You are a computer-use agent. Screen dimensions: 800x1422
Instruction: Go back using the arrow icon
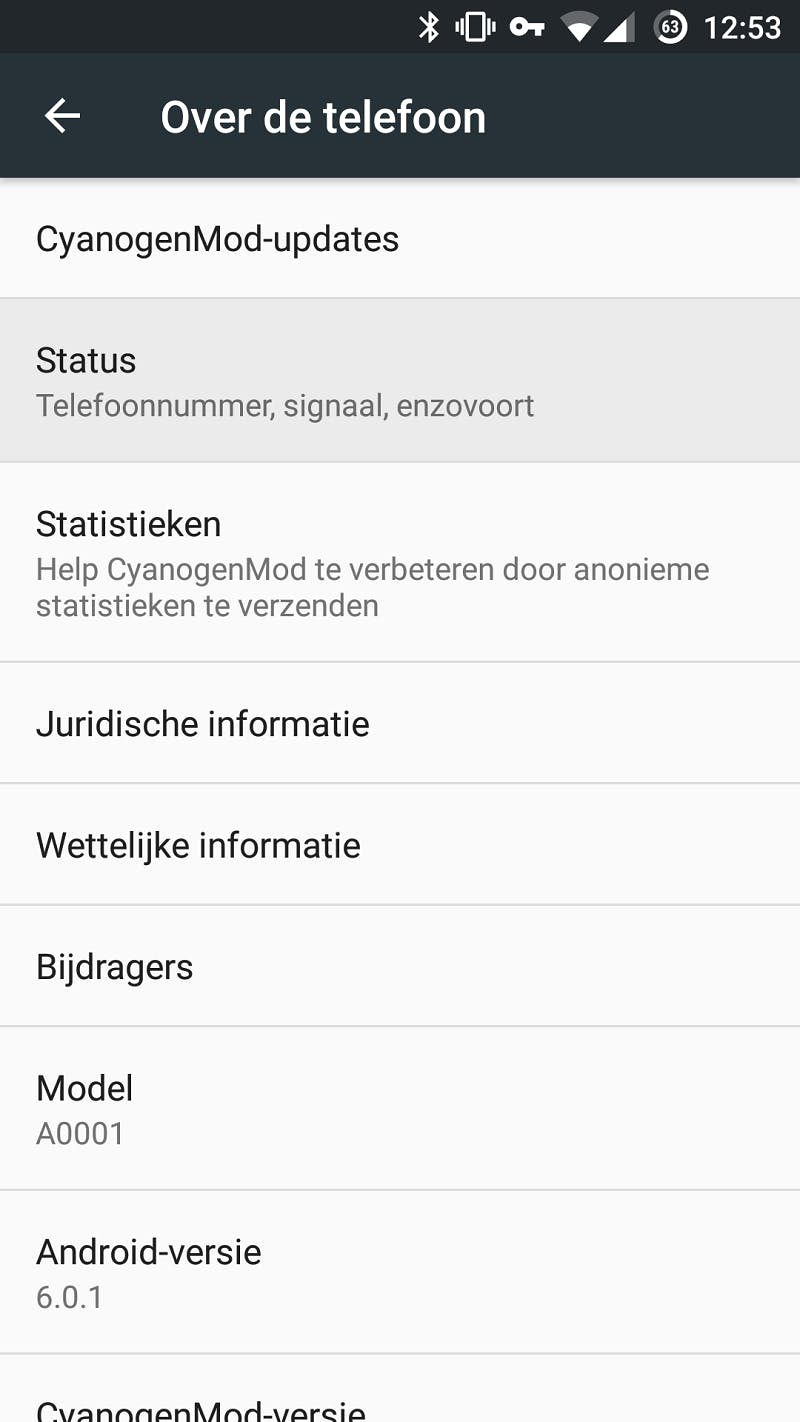[x=62, y=117]
